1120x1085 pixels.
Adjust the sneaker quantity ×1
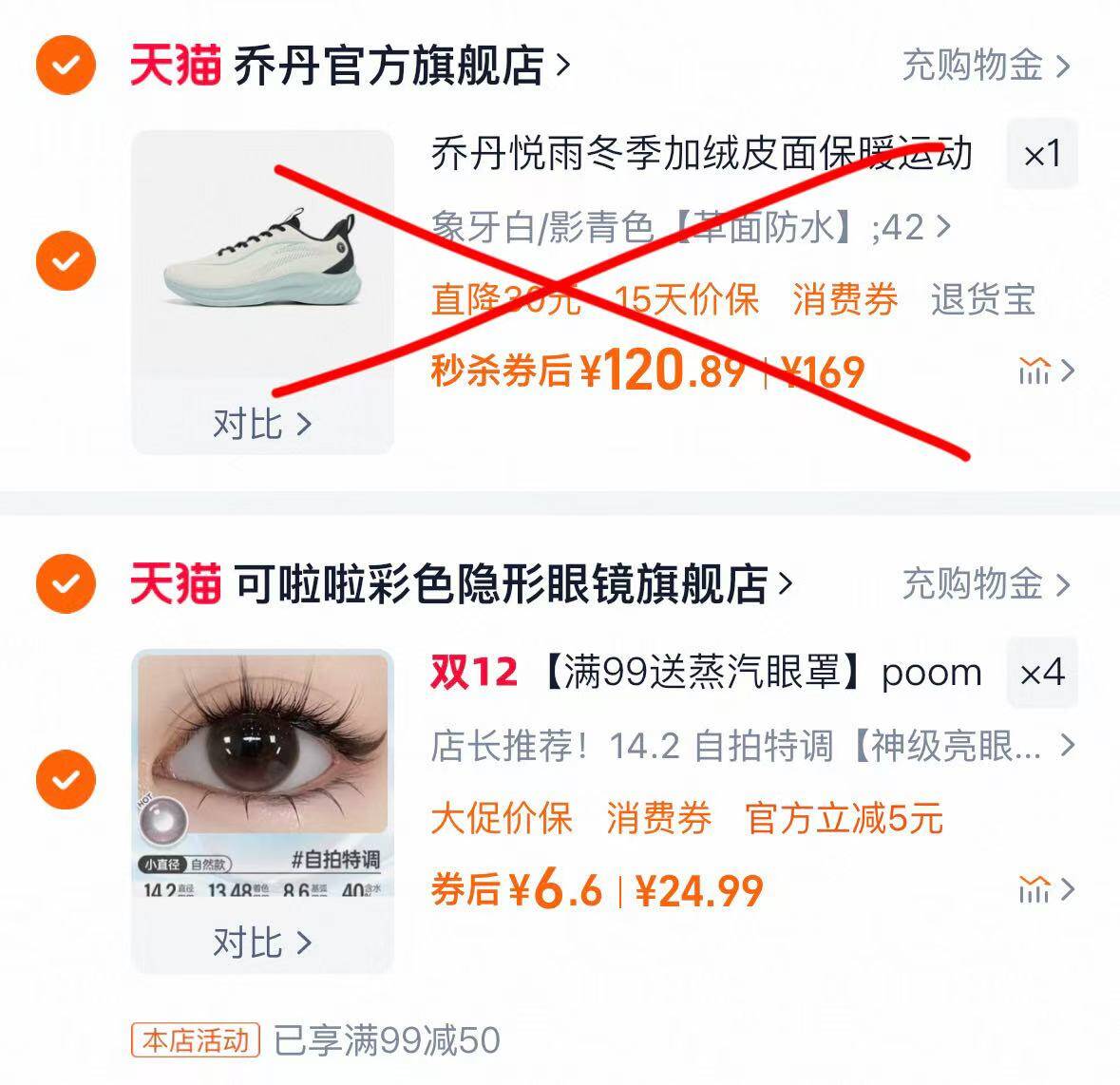point(1041,154)
